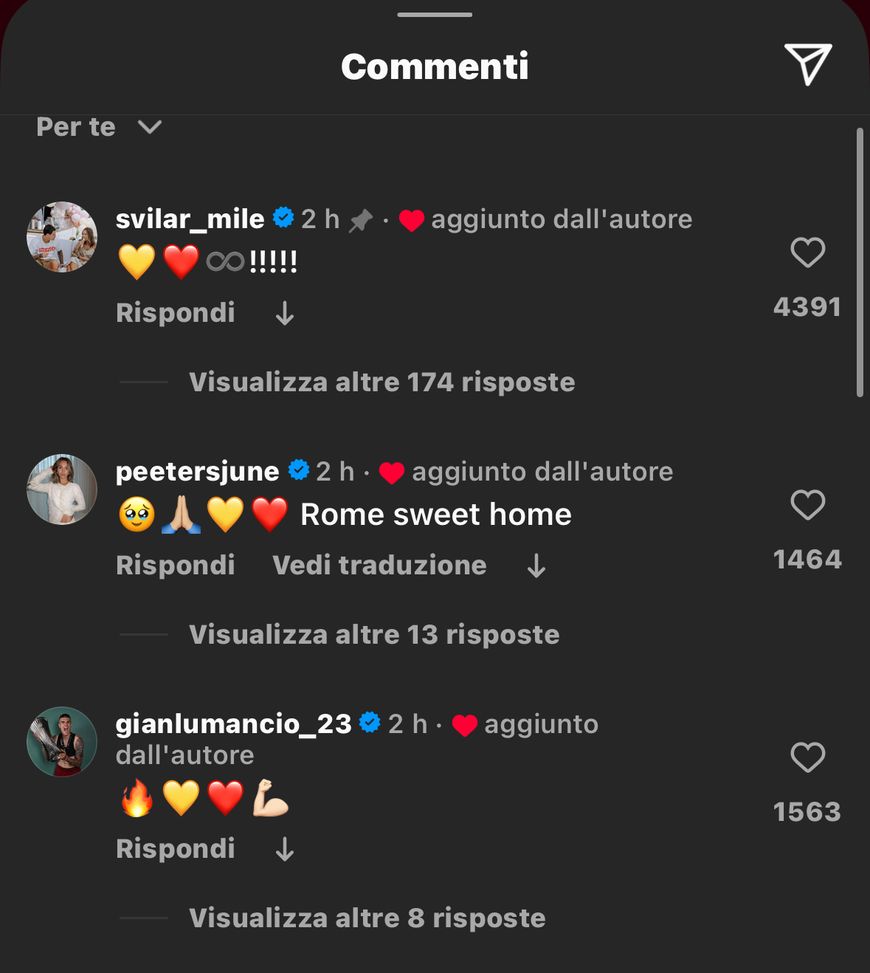Screen dimensions: 870x973
Task: Open svilar_mile's profile picture
Action: point(61,237)
